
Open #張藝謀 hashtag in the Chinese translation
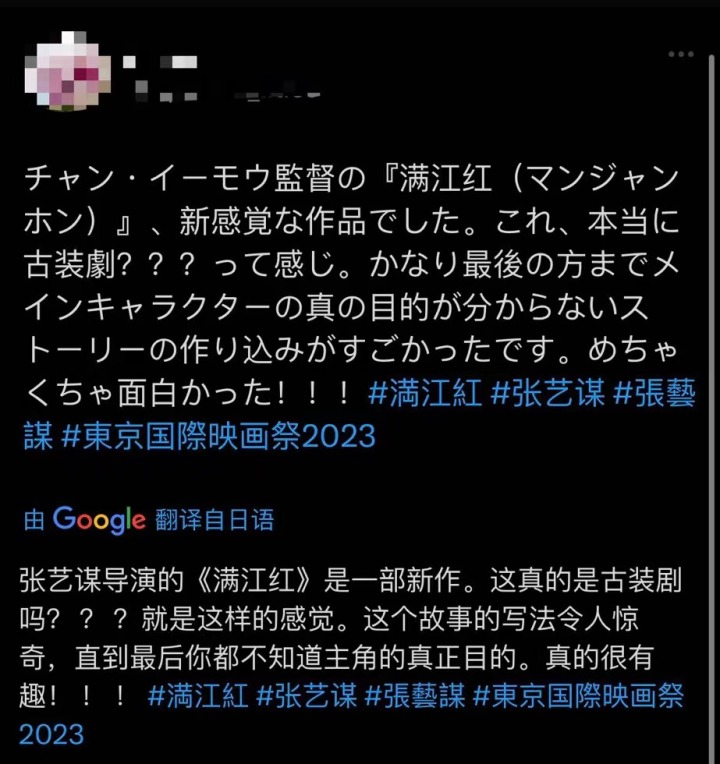[x=413, y=696]
